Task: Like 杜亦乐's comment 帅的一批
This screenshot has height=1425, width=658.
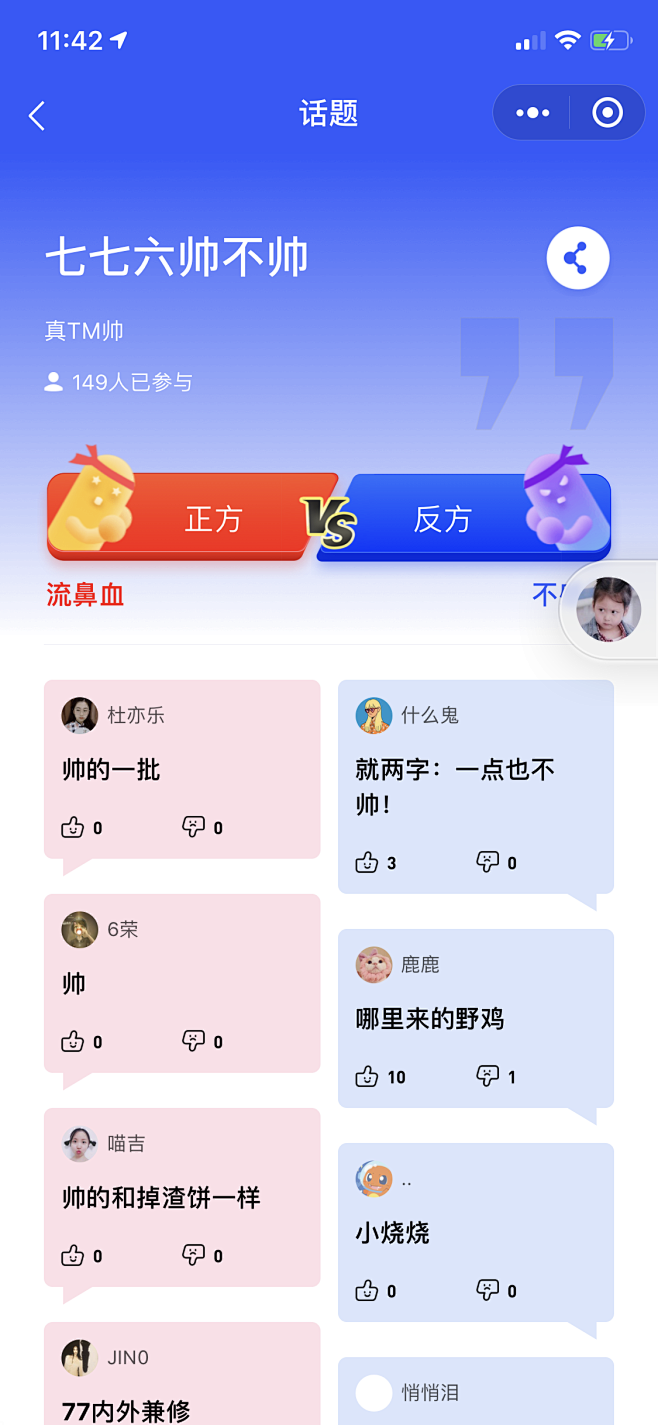Action: [73, 827]
